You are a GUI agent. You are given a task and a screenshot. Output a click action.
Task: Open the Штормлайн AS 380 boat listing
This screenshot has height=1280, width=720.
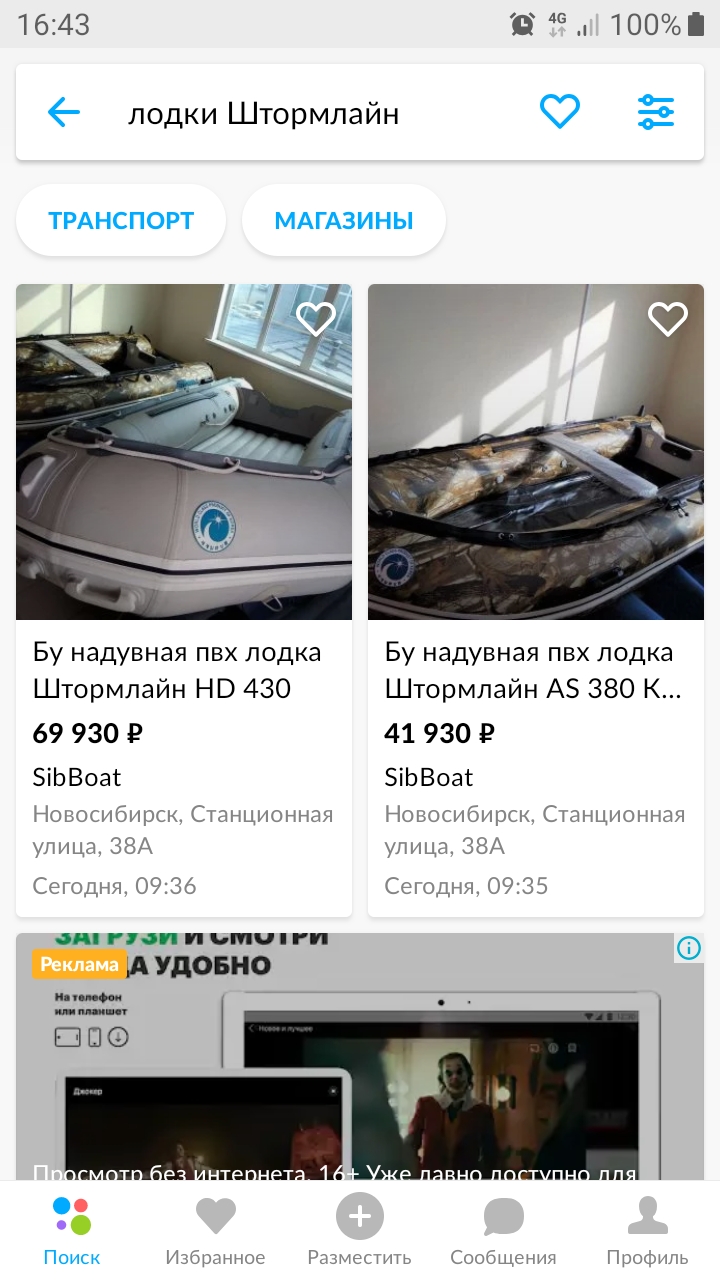coord(536,670)
